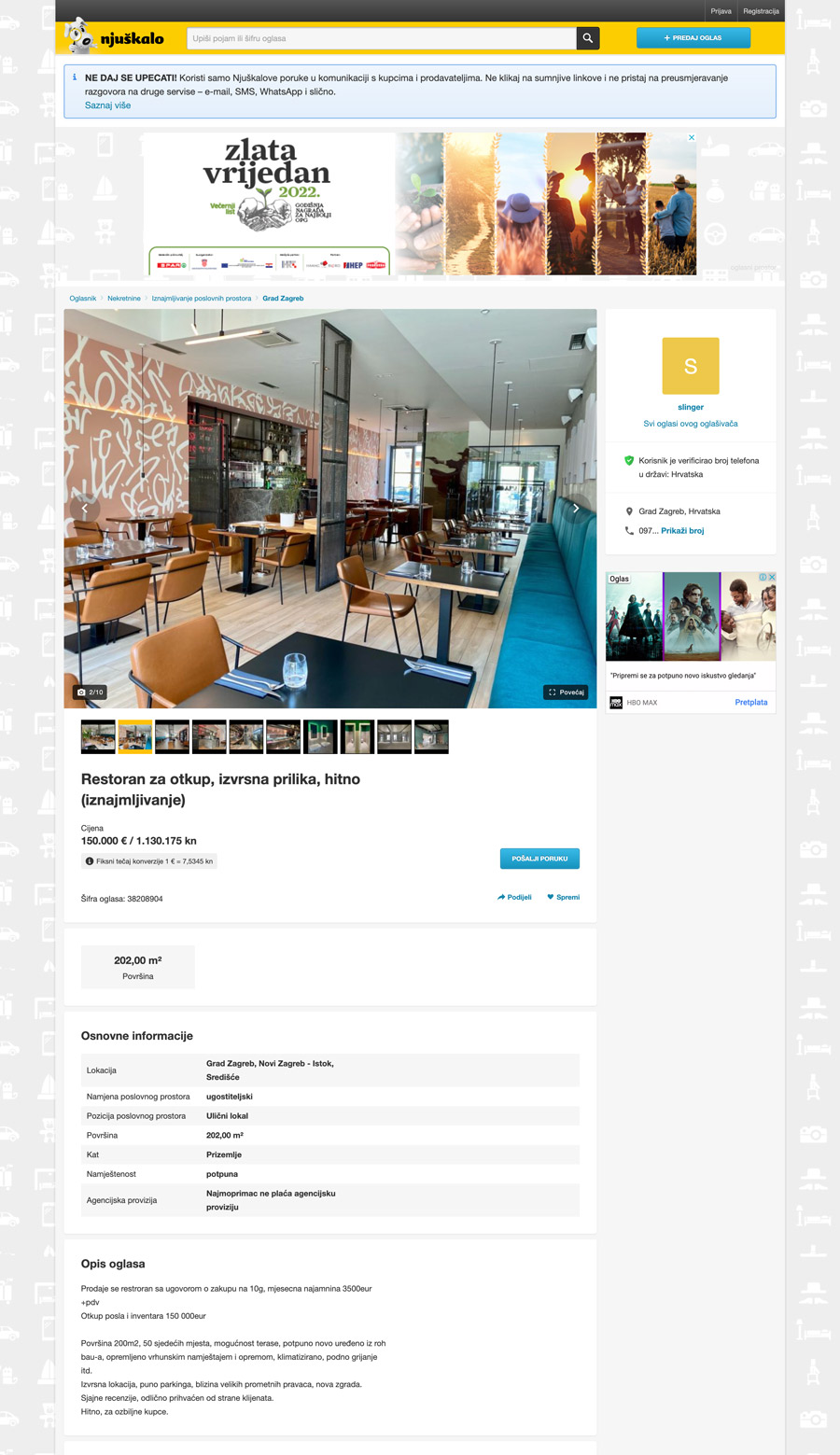840x1455 pixels.
Task: Open Iznajmljivanje poslovnih prostora breadcrumb
Action: coord(202,299)
